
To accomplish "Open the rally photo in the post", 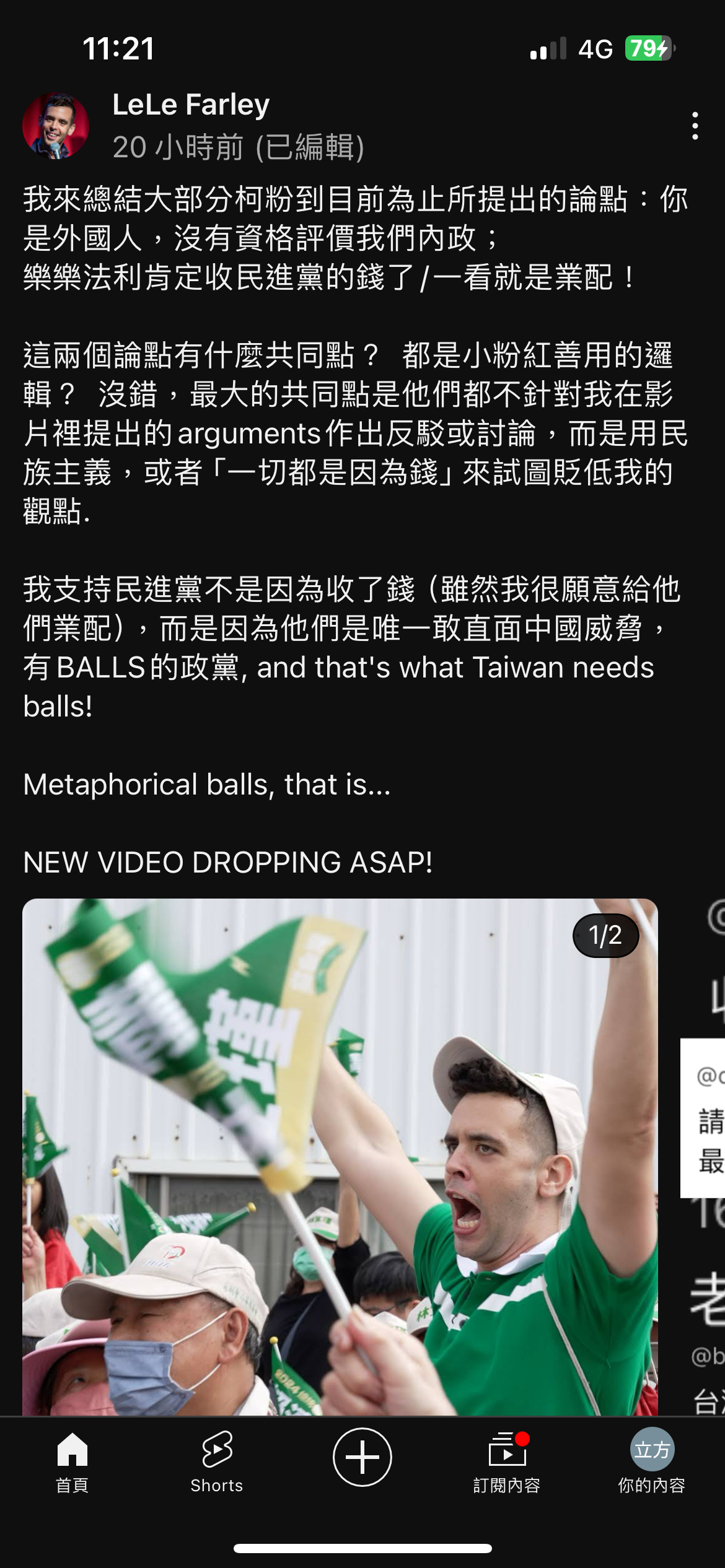I will click(340, 1157).
